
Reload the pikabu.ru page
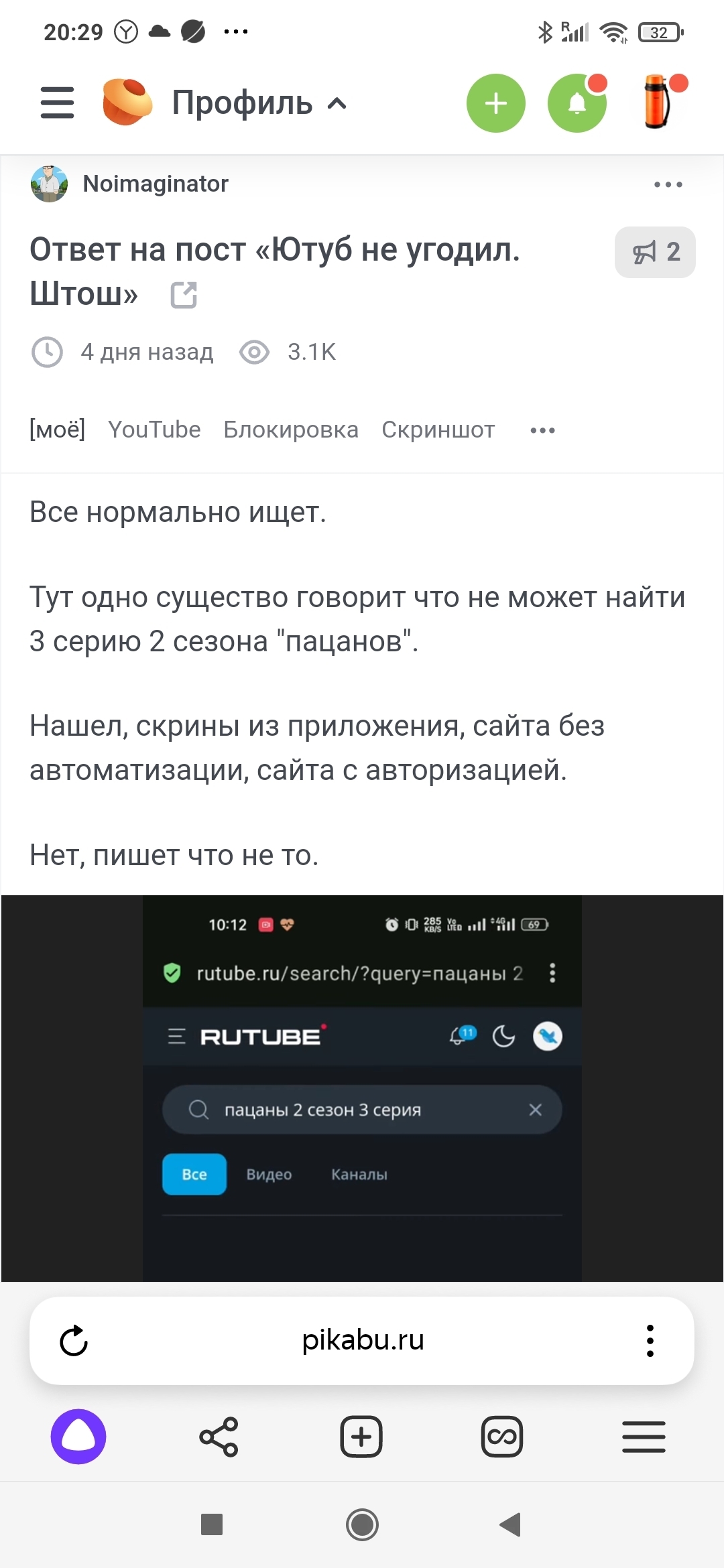[x=74, y=1340]
